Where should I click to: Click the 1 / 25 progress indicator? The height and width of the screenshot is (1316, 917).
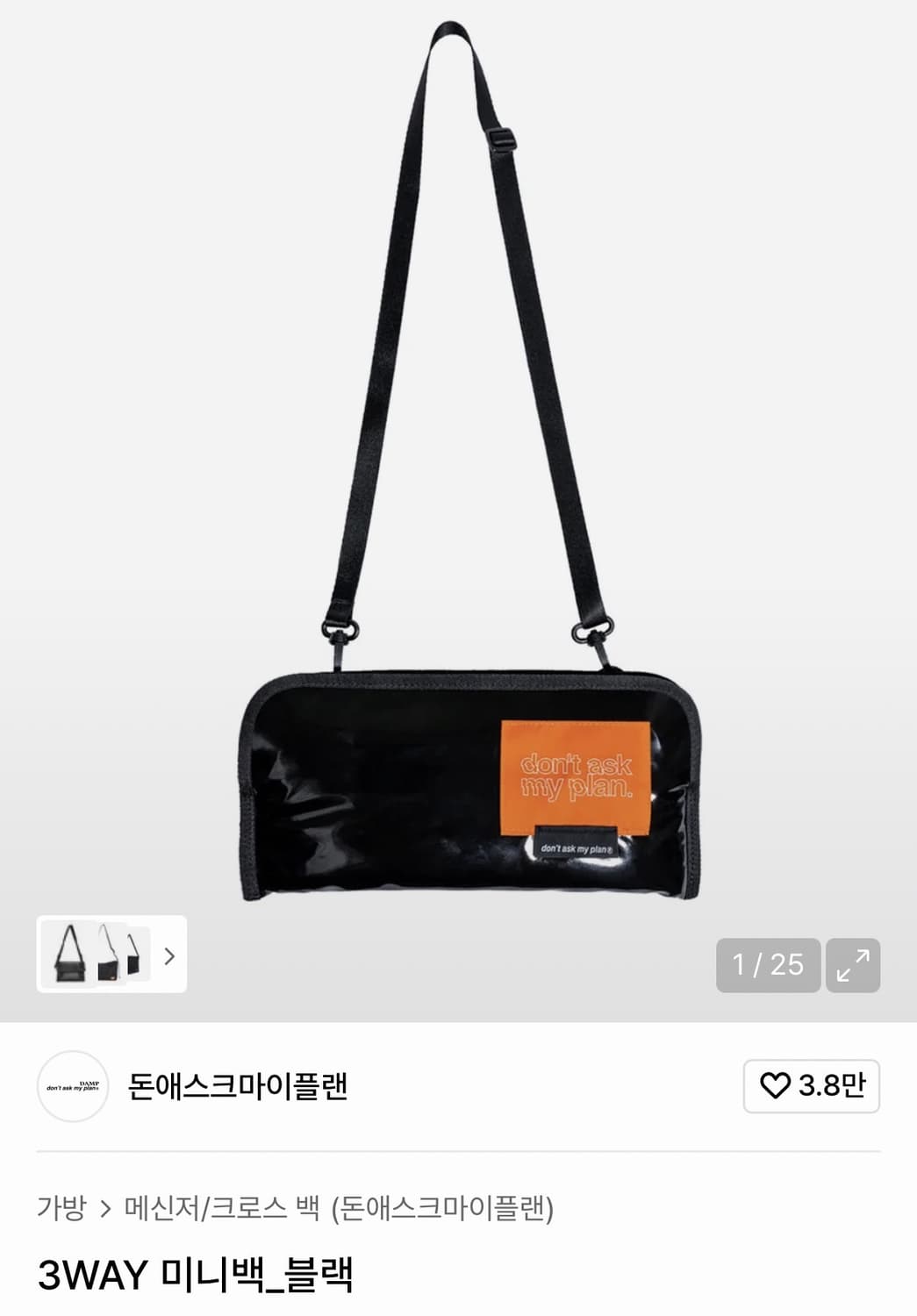(x=768, y=966)
